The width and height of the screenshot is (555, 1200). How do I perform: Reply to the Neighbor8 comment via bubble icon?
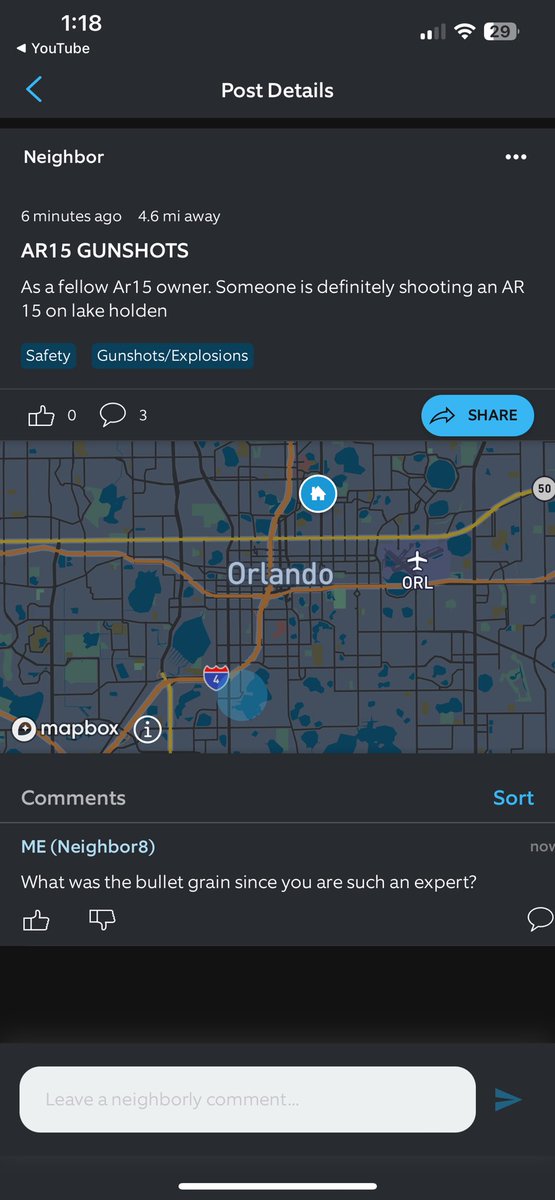point(540,920)
